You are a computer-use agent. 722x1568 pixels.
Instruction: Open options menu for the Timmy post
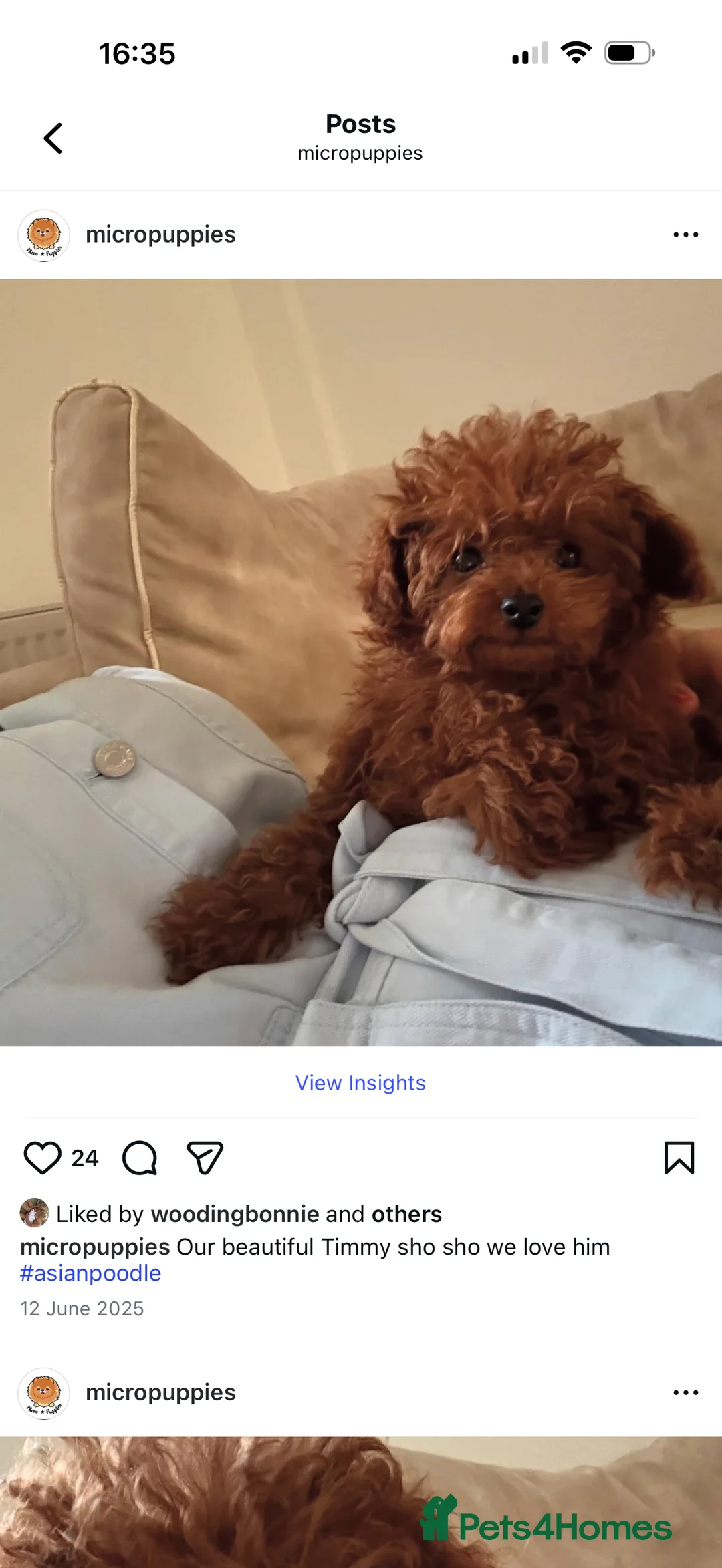[686, 234]
